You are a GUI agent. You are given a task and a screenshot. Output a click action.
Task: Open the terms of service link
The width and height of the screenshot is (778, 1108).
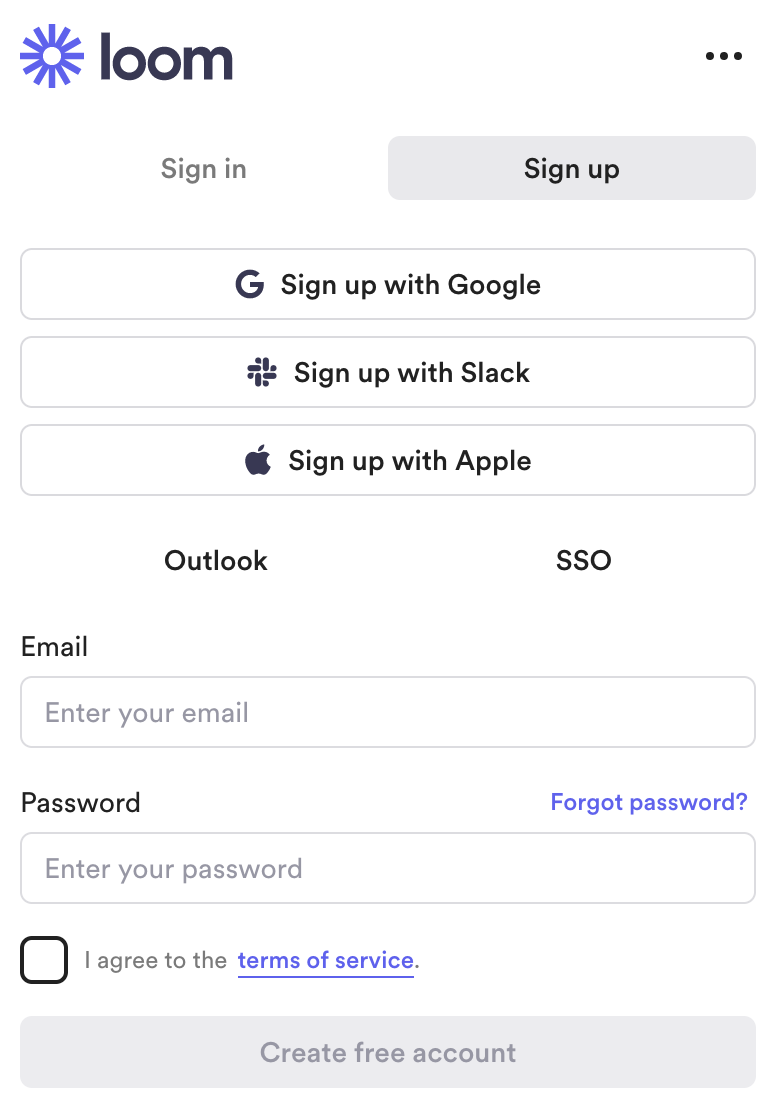point(325,961)
